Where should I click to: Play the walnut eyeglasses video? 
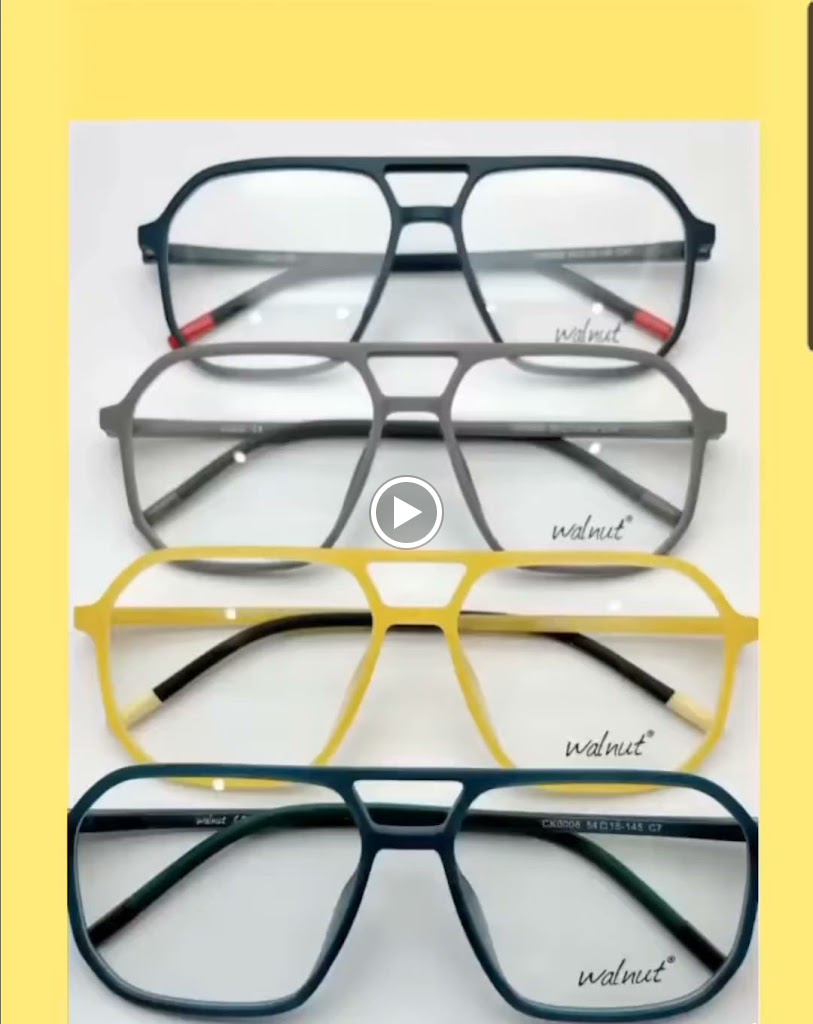pos(406,512)
